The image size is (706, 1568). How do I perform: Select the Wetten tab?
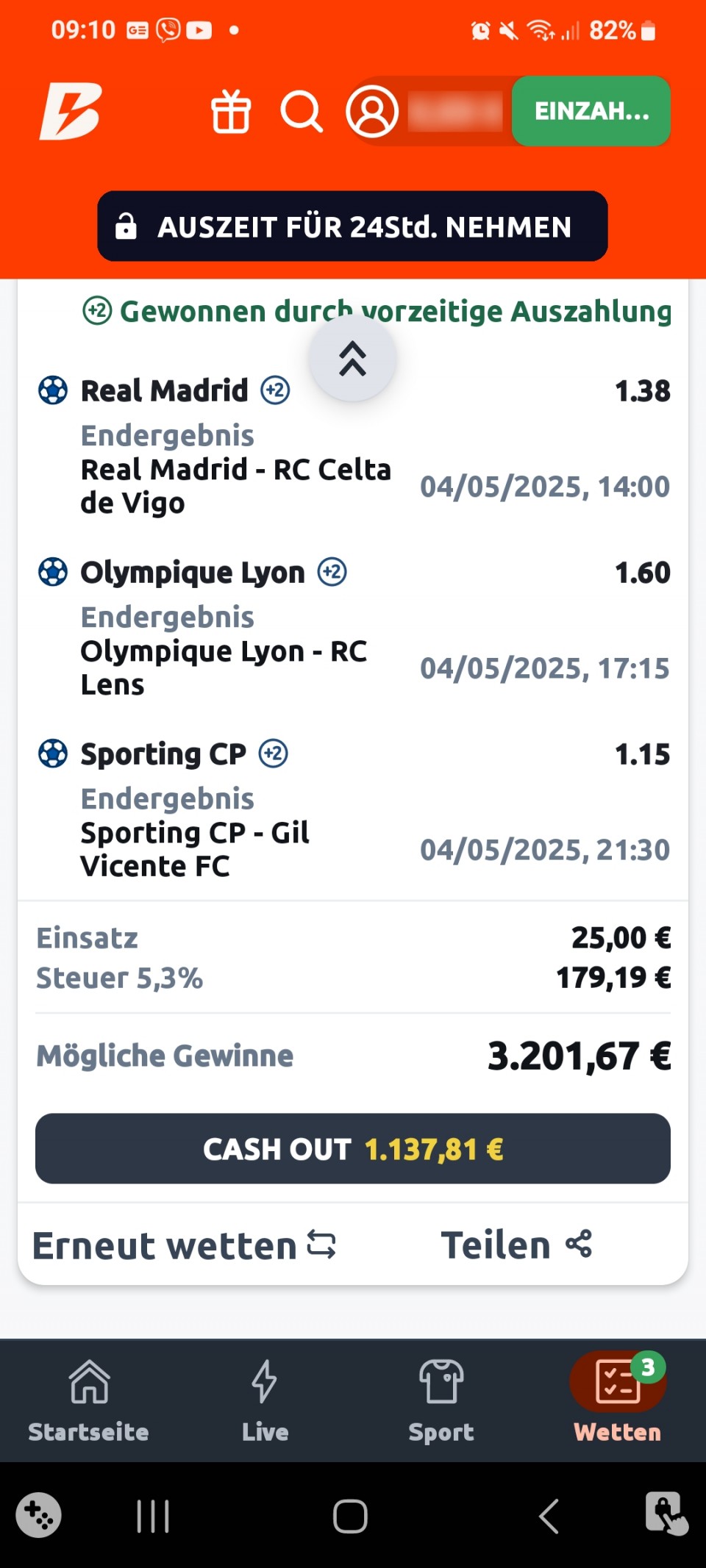click(618, 1400)
